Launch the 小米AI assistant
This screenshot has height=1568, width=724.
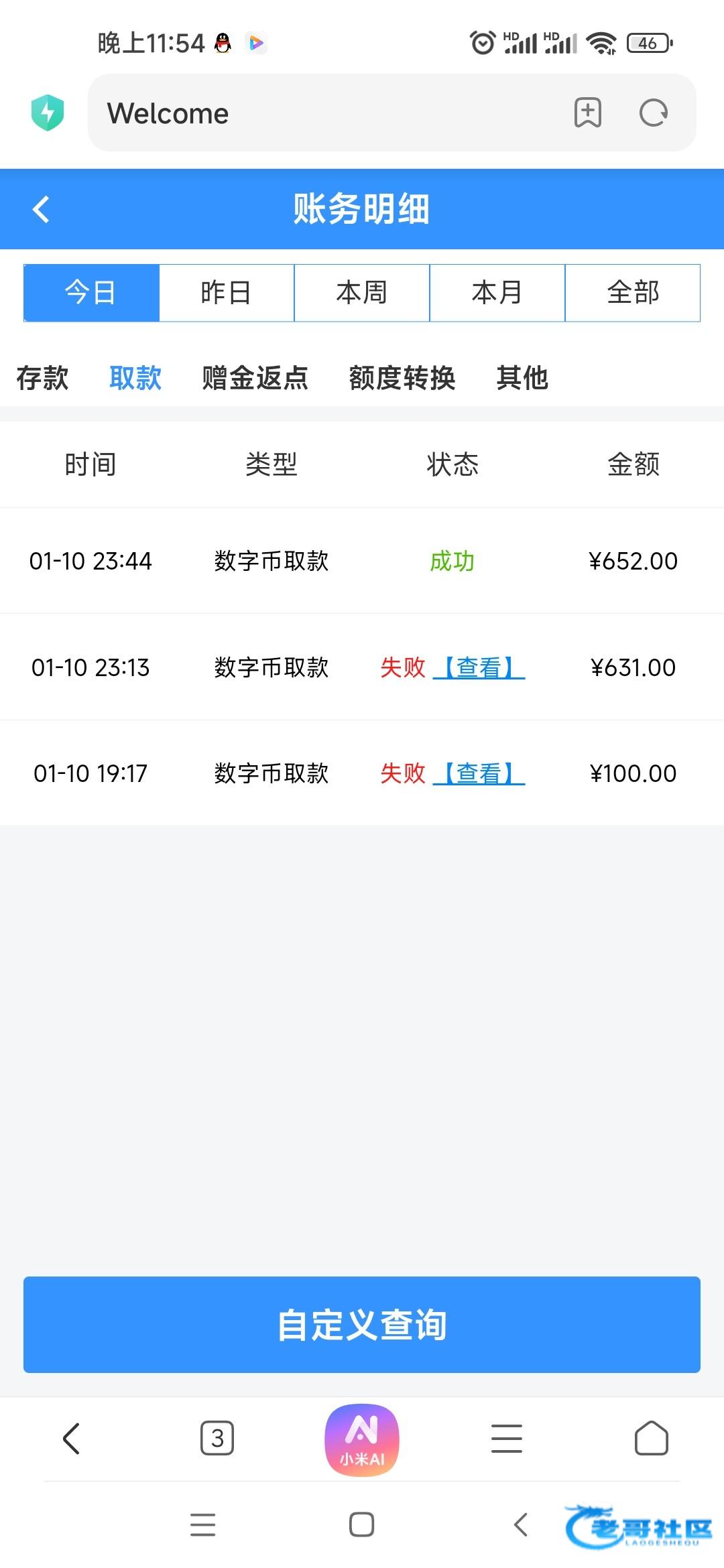pos(362,1439)
